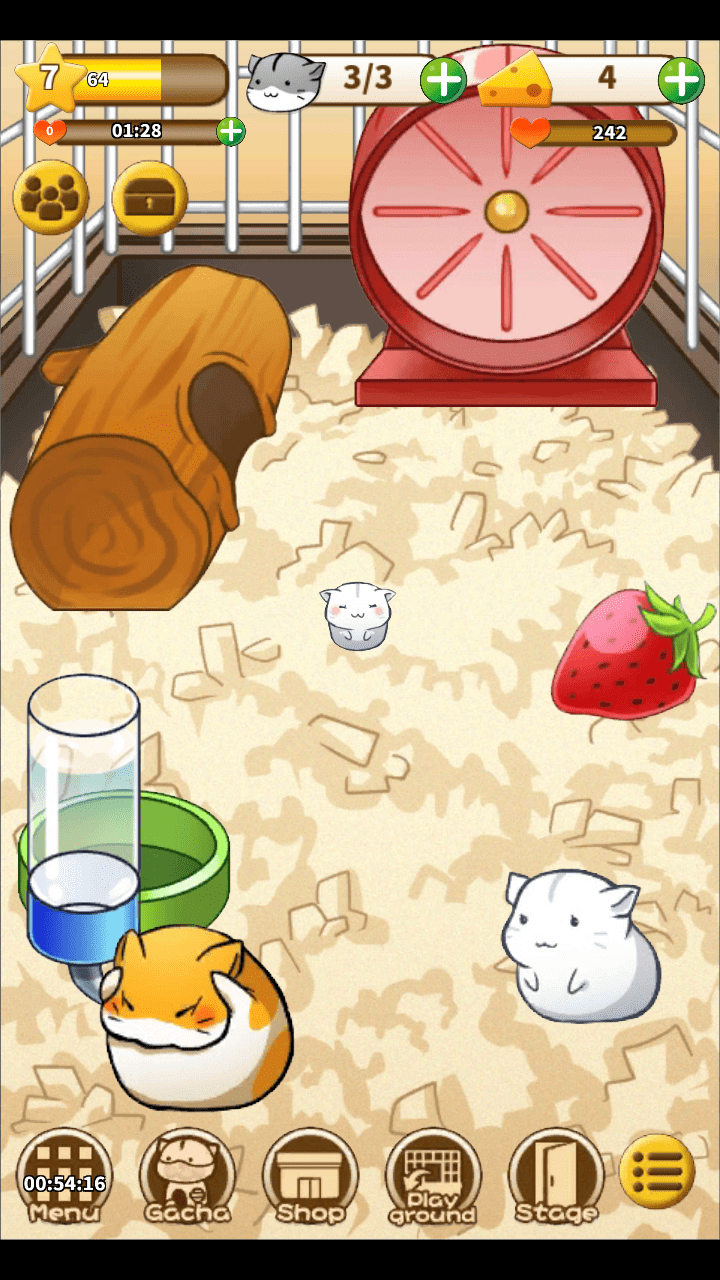Tap the plus button by the 01:28 timer

[231, 131]
